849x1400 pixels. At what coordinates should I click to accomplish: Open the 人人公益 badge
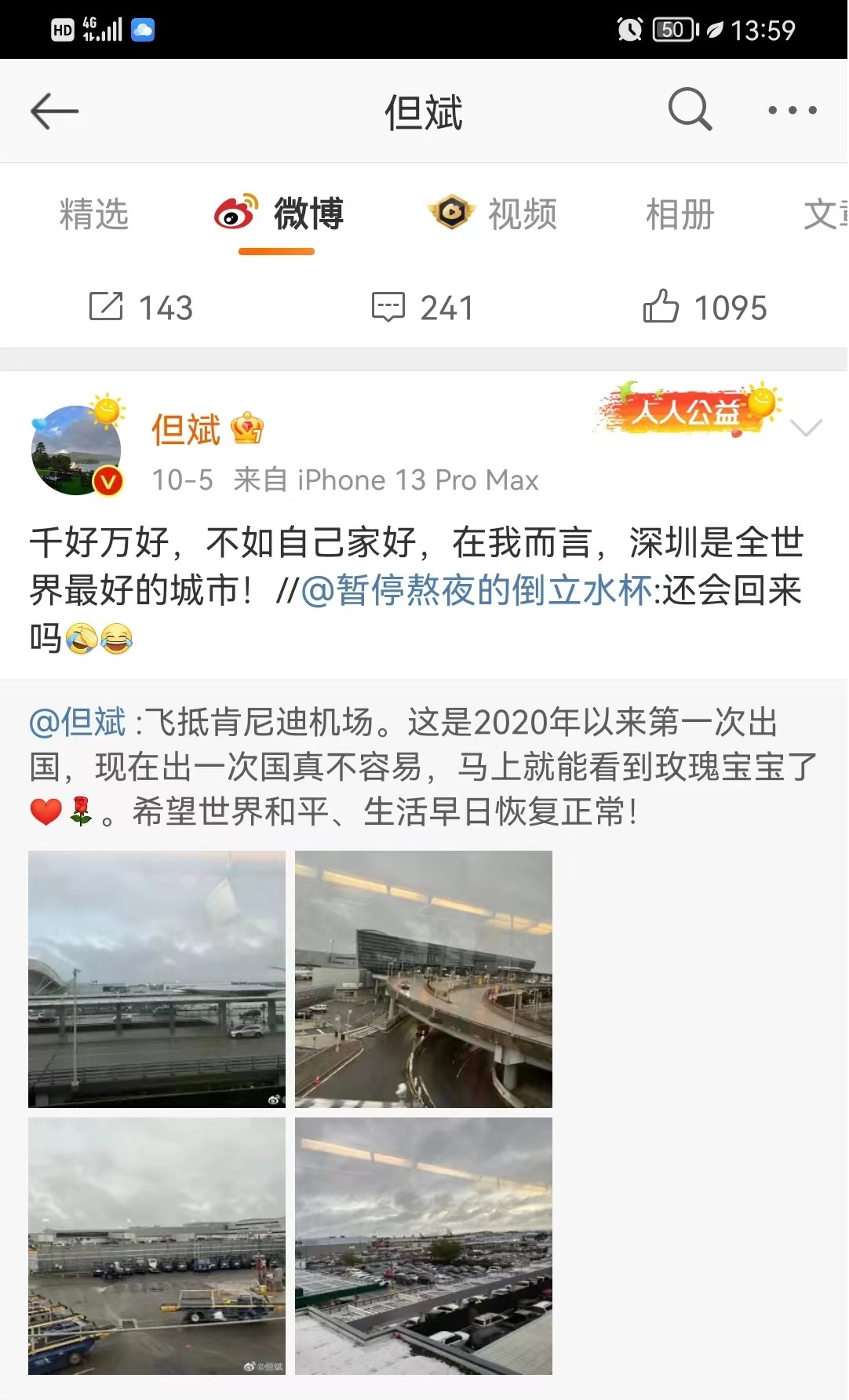pos(687,410)
